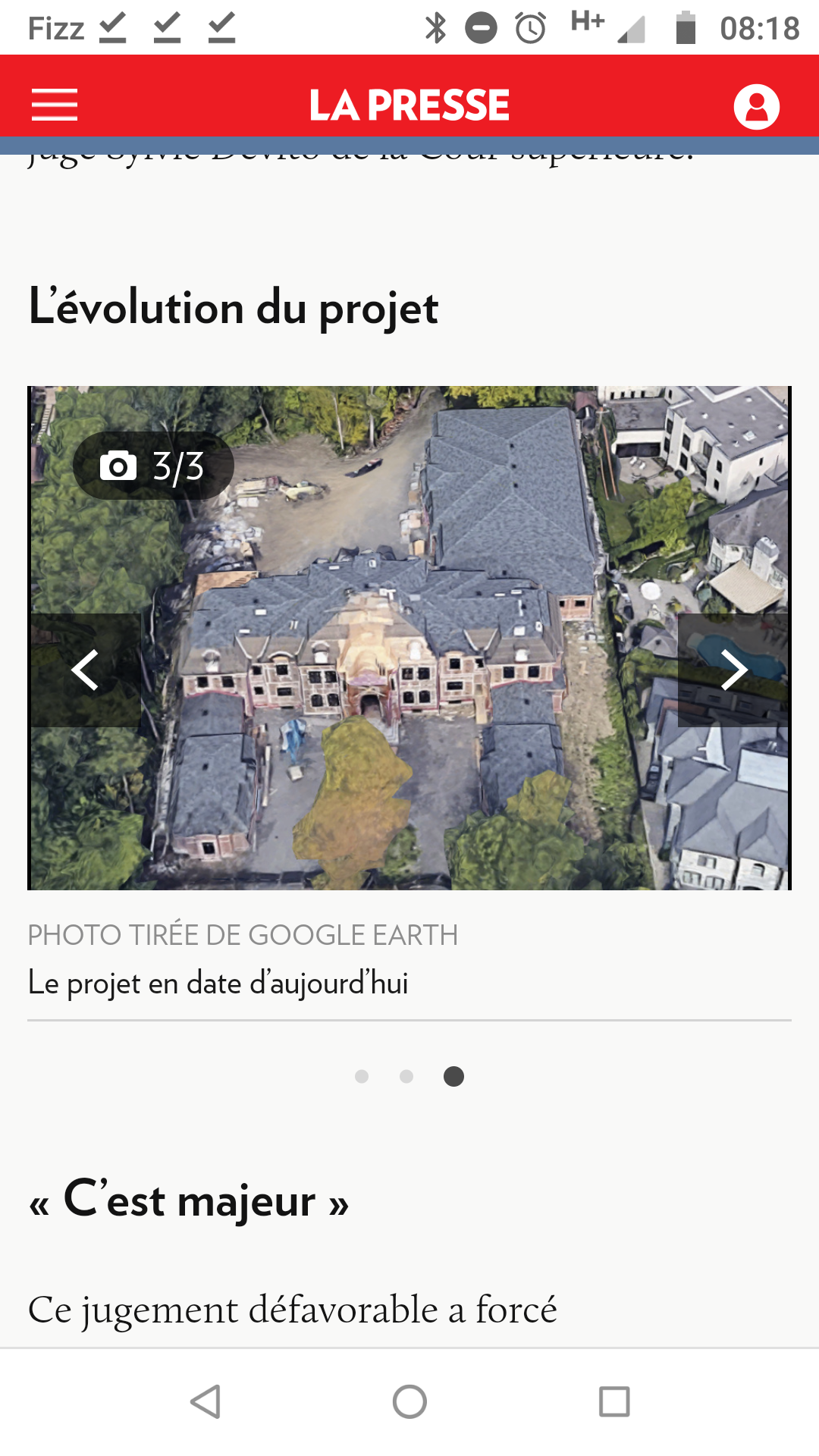Open the Google Earth project photo fullscreen
The height and width of the screenshot is (1456, 819).
click(x=409, y=638)
